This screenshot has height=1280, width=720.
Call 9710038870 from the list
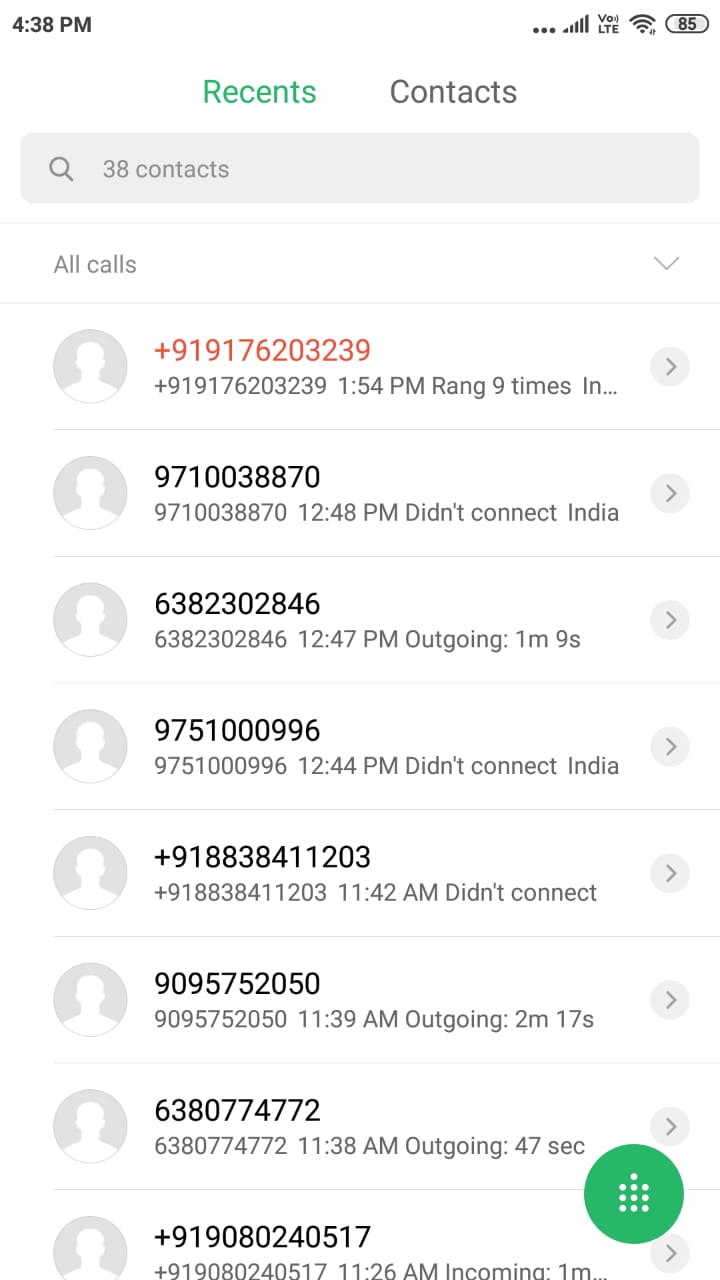[x=340, y=494]
